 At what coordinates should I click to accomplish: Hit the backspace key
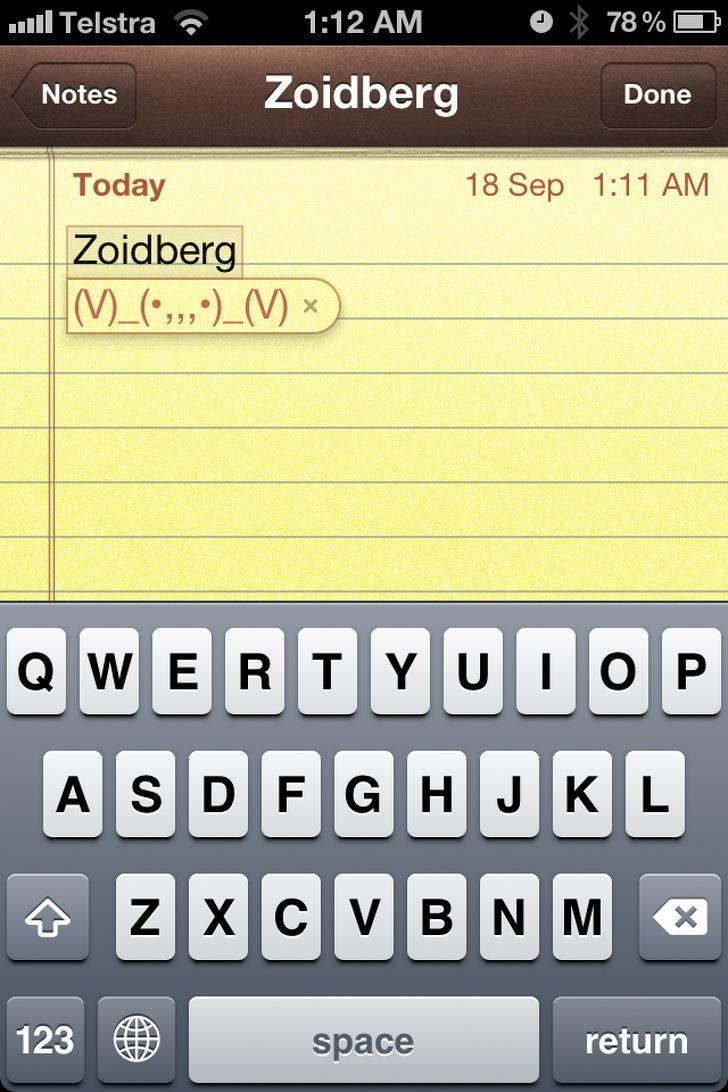(x=680, y=917)
